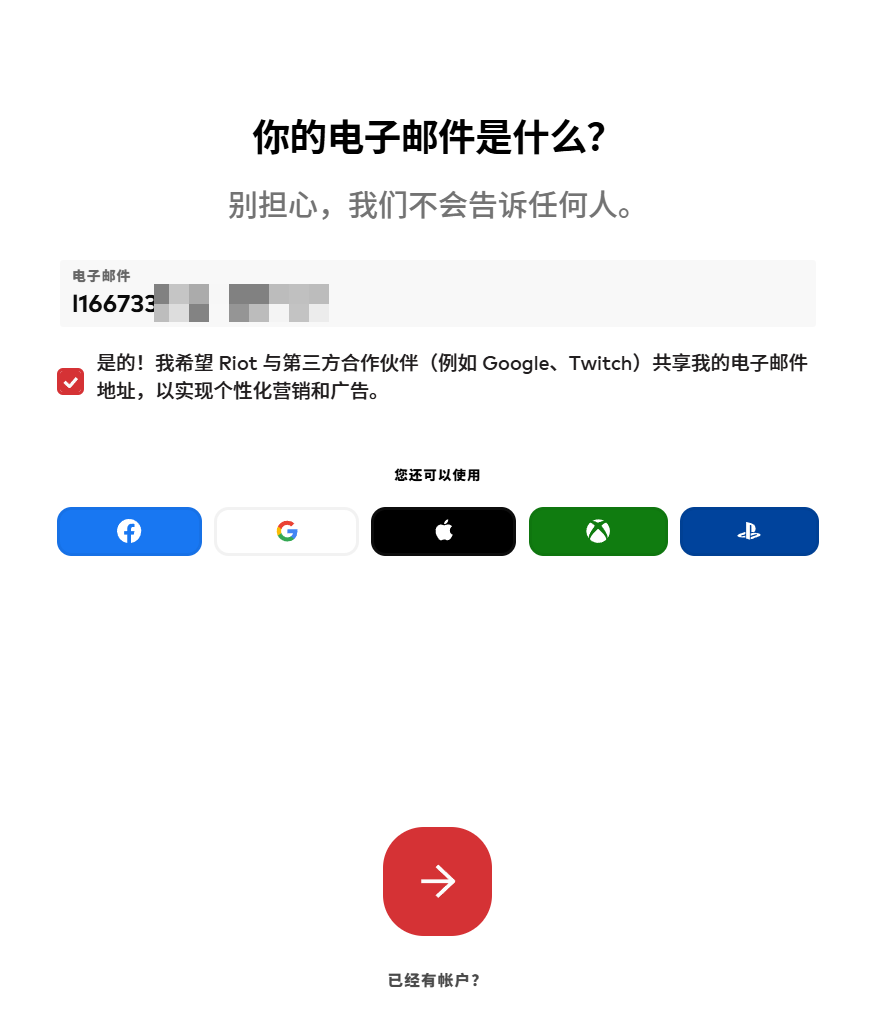This screenshot has height=1034, width=885.
Task: Open the 已经有帐户 sign-in link
Action: (434, 981)
